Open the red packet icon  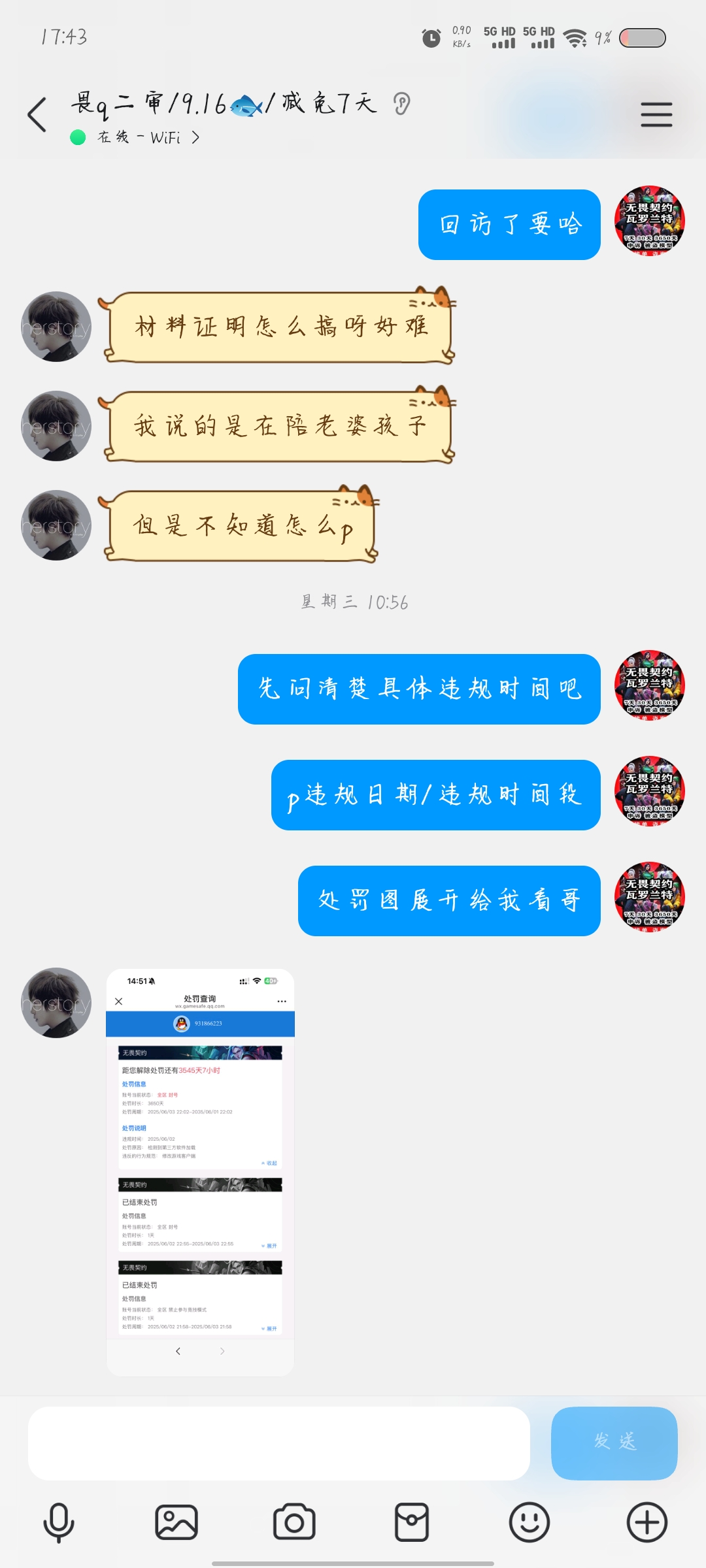pos(412,1522)
